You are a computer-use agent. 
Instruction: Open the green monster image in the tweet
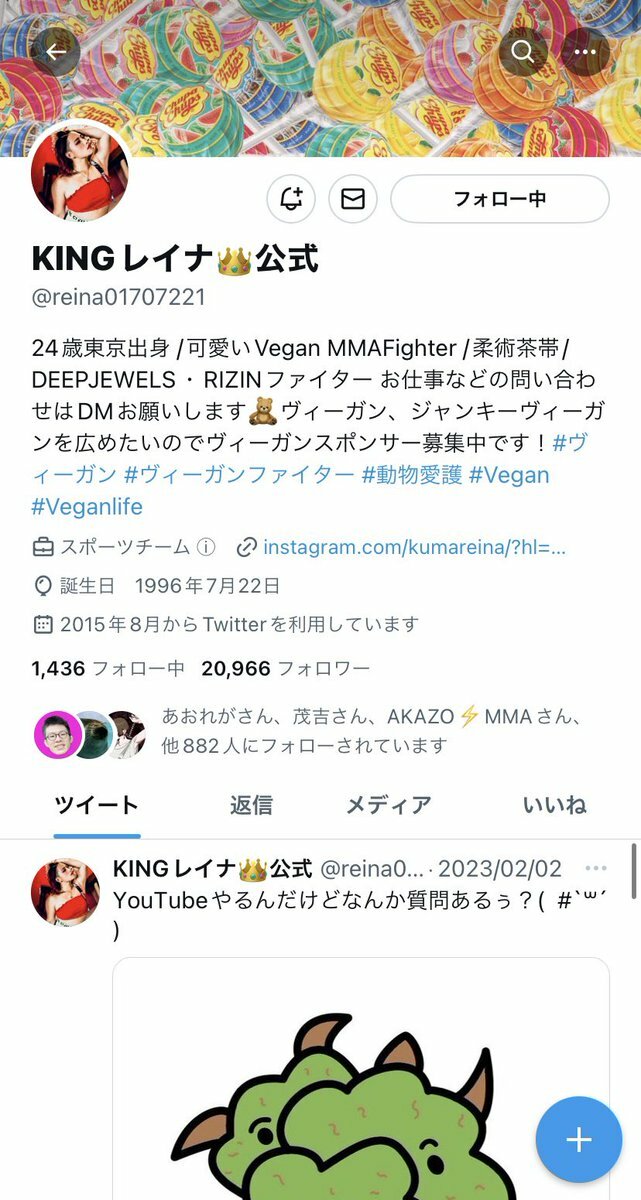360,1090
